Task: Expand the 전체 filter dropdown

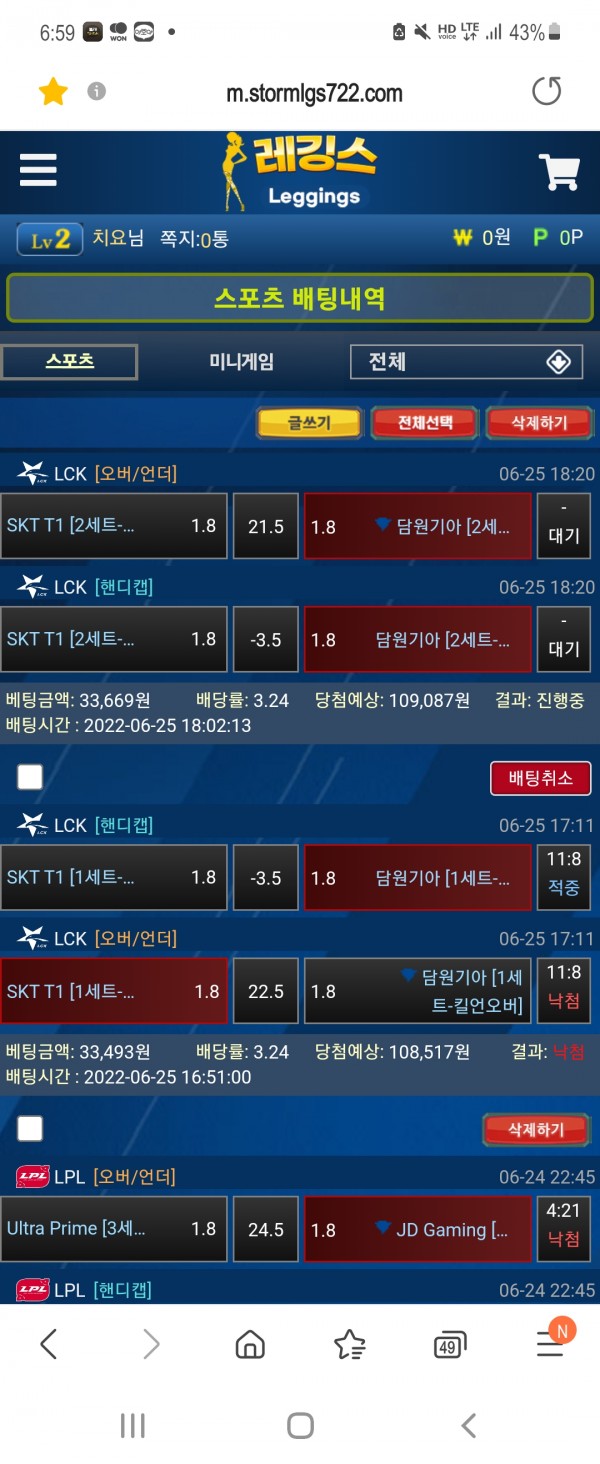Action: click(466, 362)
